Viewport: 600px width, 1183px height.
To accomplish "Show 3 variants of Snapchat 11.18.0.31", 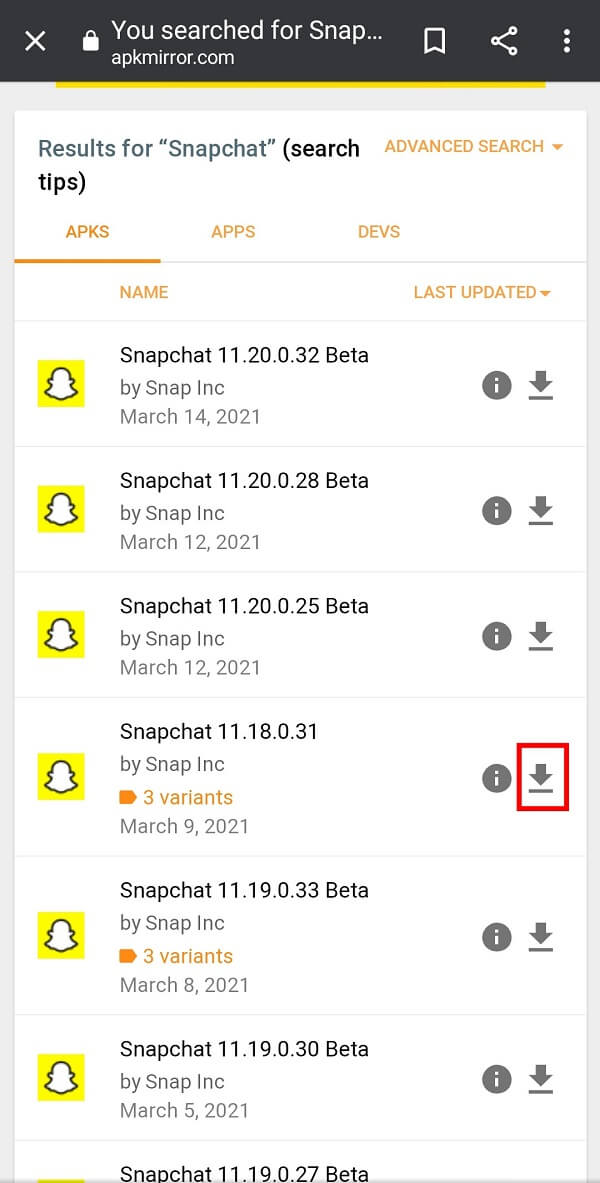I will [x=186, y=797].
